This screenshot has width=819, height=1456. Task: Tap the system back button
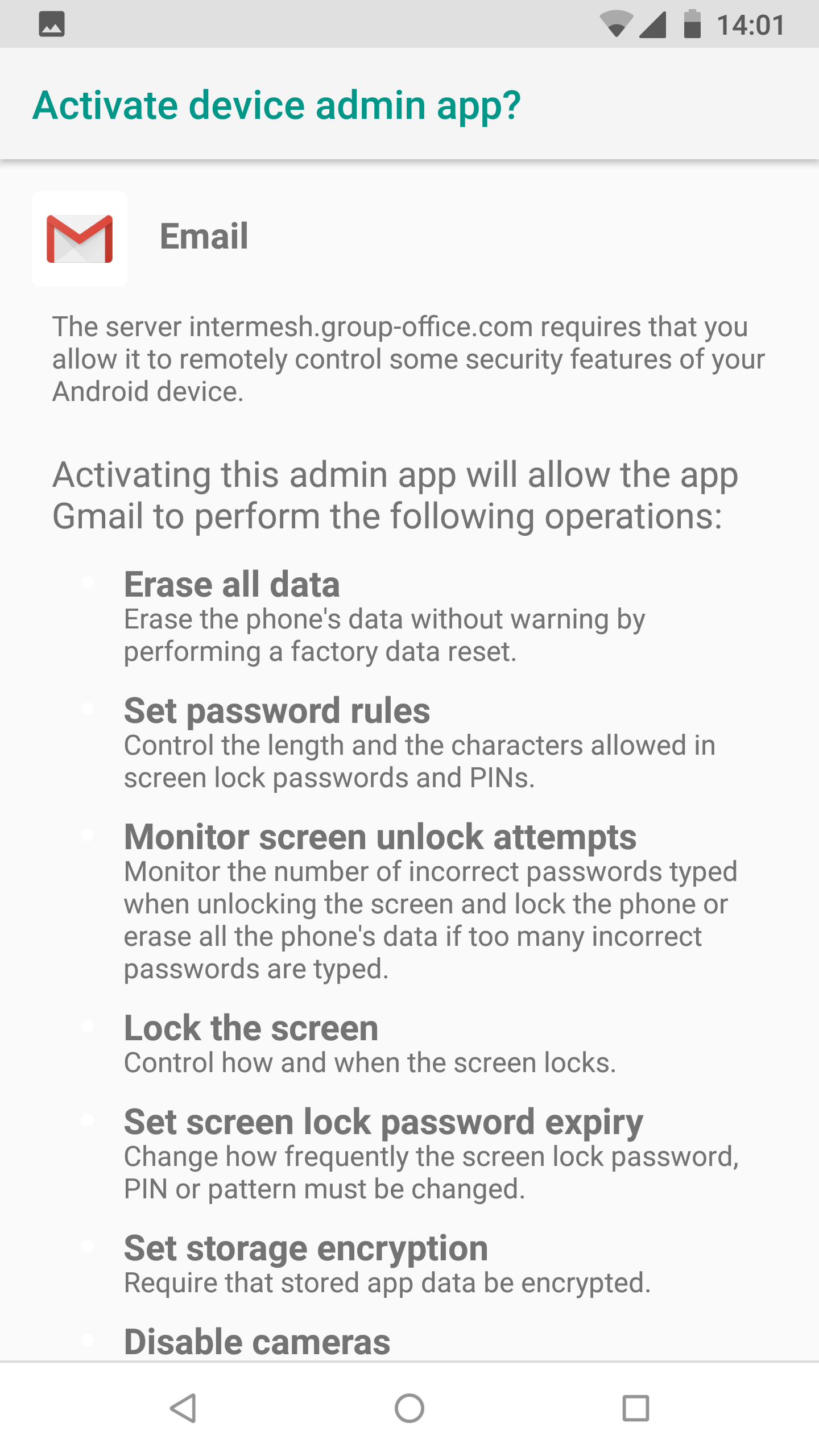point(183,1408)
